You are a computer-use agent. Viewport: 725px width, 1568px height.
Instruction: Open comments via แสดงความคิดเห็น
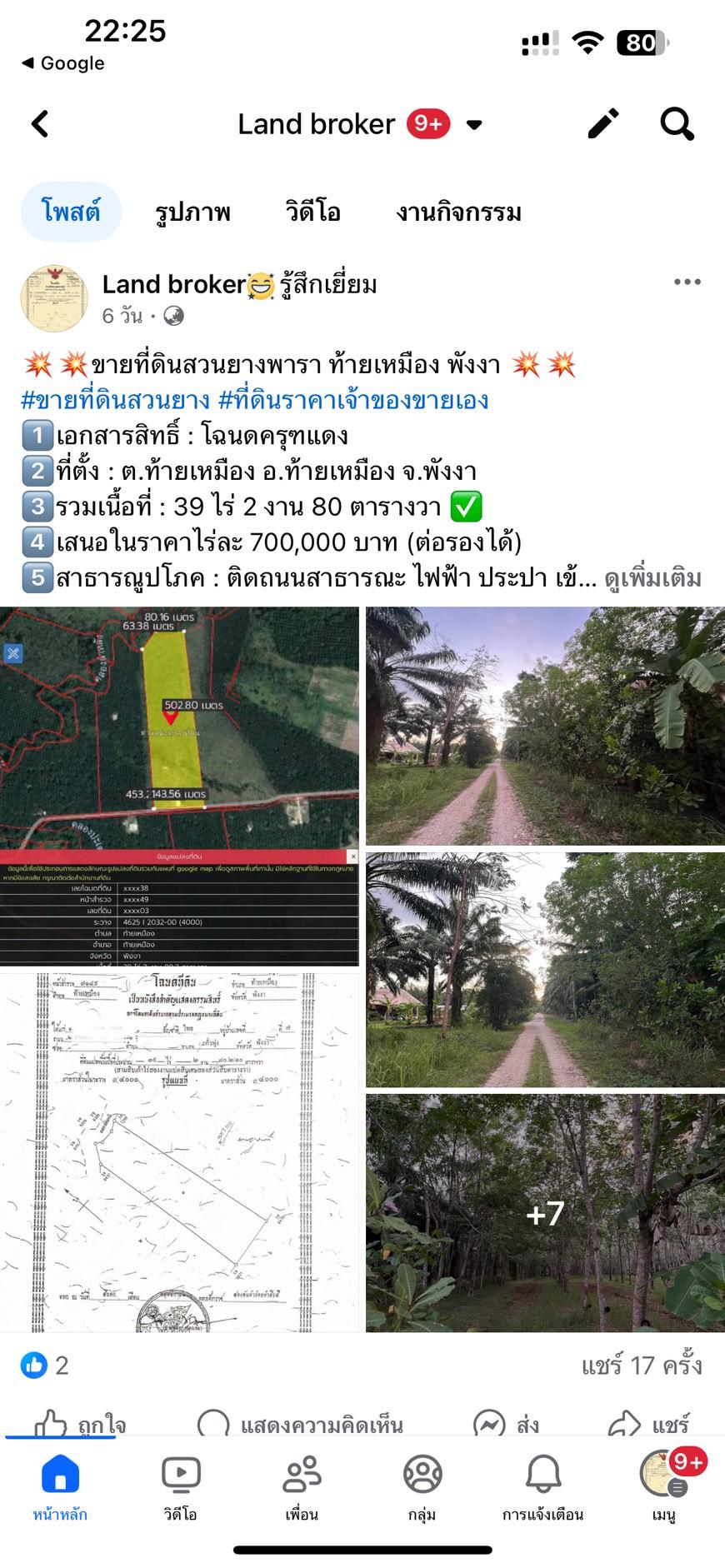point(300,1425)
